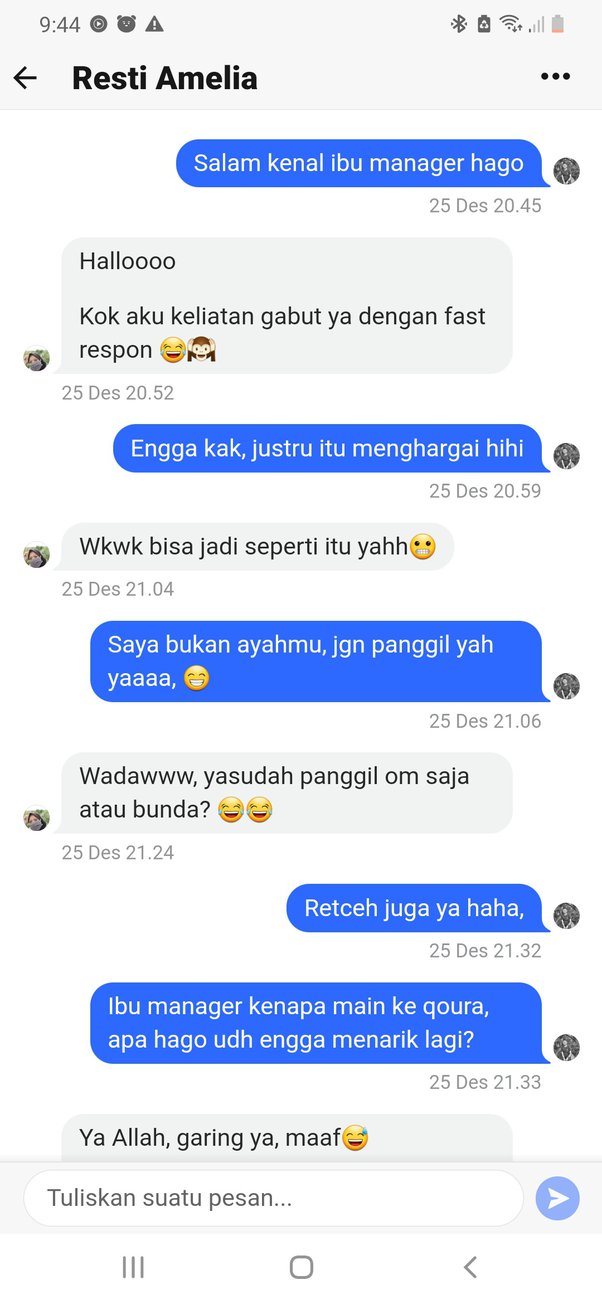This screenshot has width=602, height=1304.
Task: Go back using the top-left arrow
Action: click(25, 78)
